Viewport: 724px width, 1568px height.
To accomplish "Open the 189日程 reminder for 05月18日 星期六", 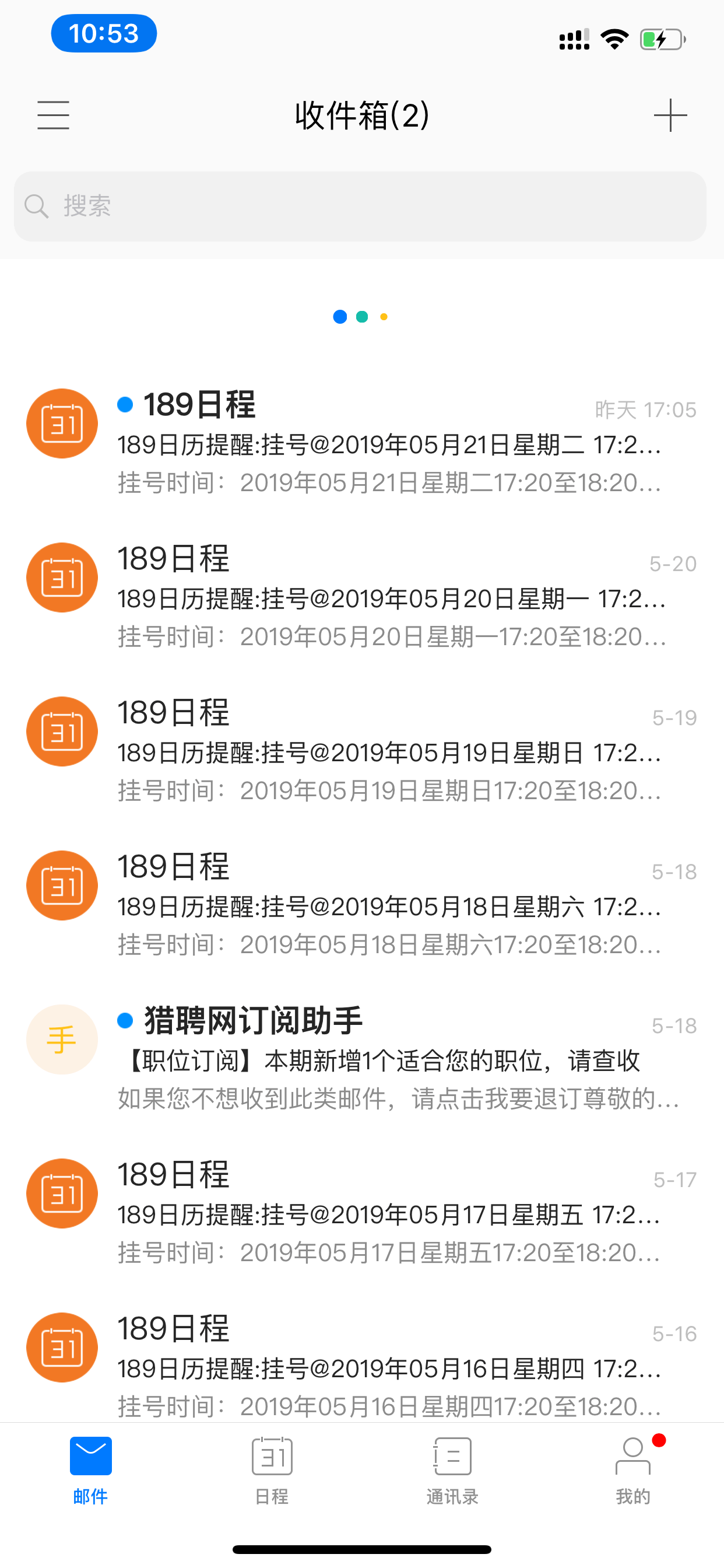I will (389, 906).
